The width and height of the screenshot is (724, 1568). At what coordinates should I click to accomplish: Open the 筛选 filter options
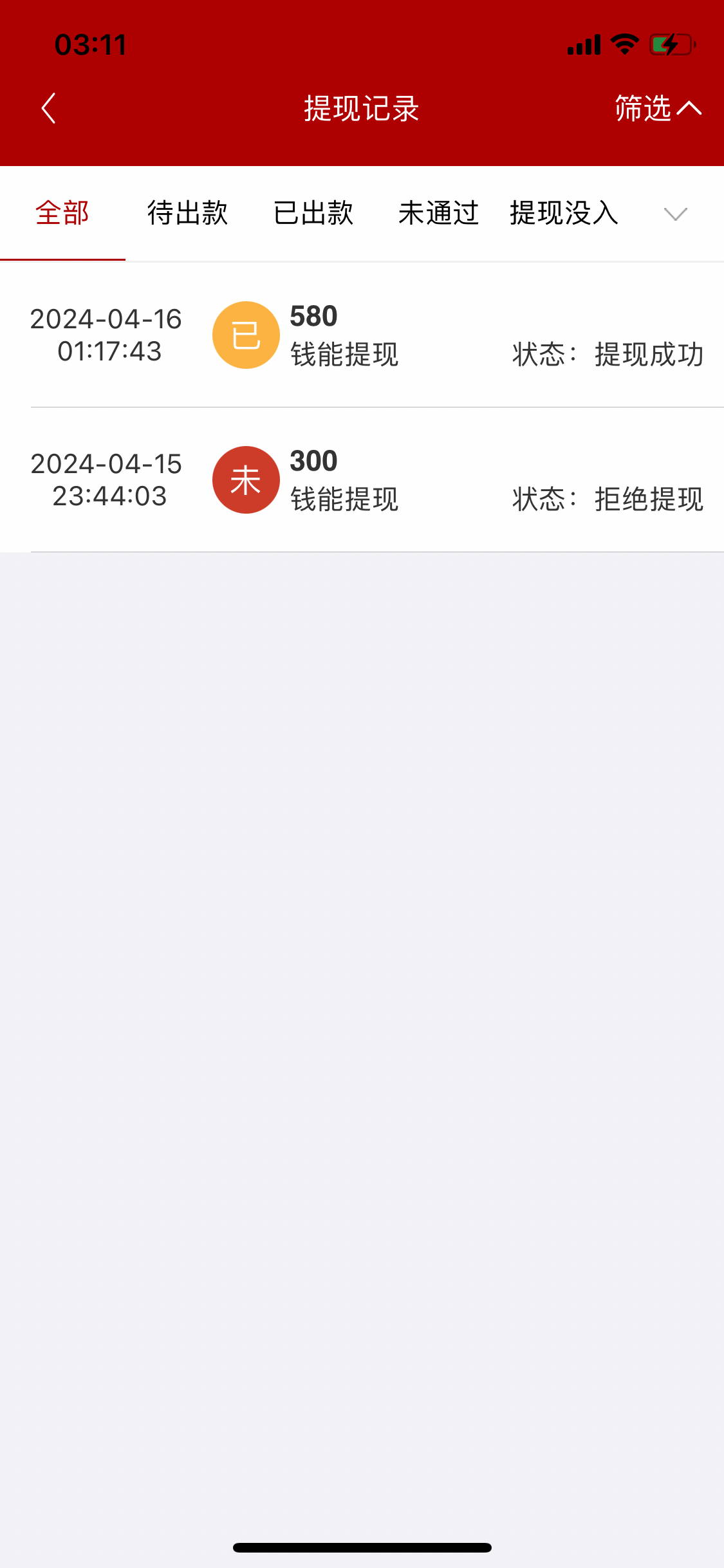[x=656, y=108]
